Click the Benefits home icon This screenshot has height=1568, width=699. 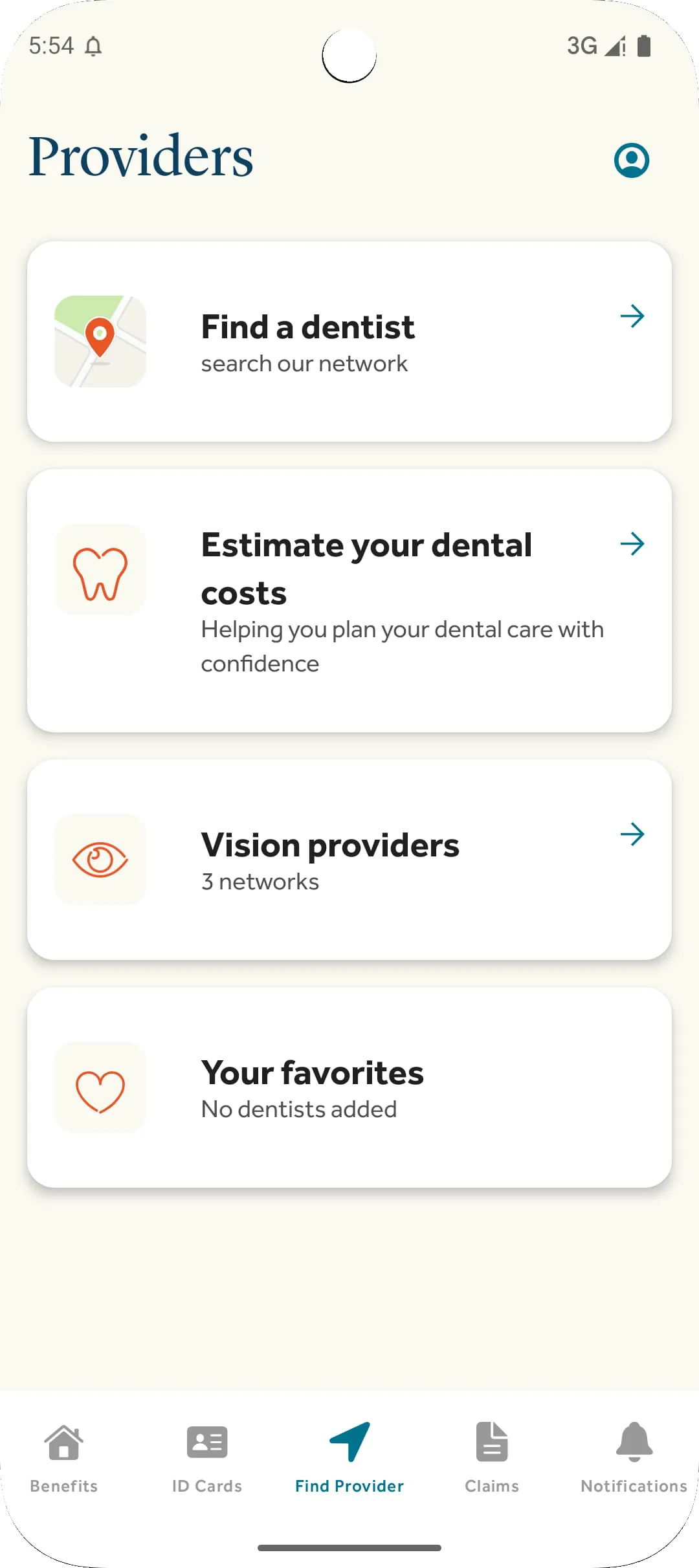pyautogui.click(x=64, y=1444)
